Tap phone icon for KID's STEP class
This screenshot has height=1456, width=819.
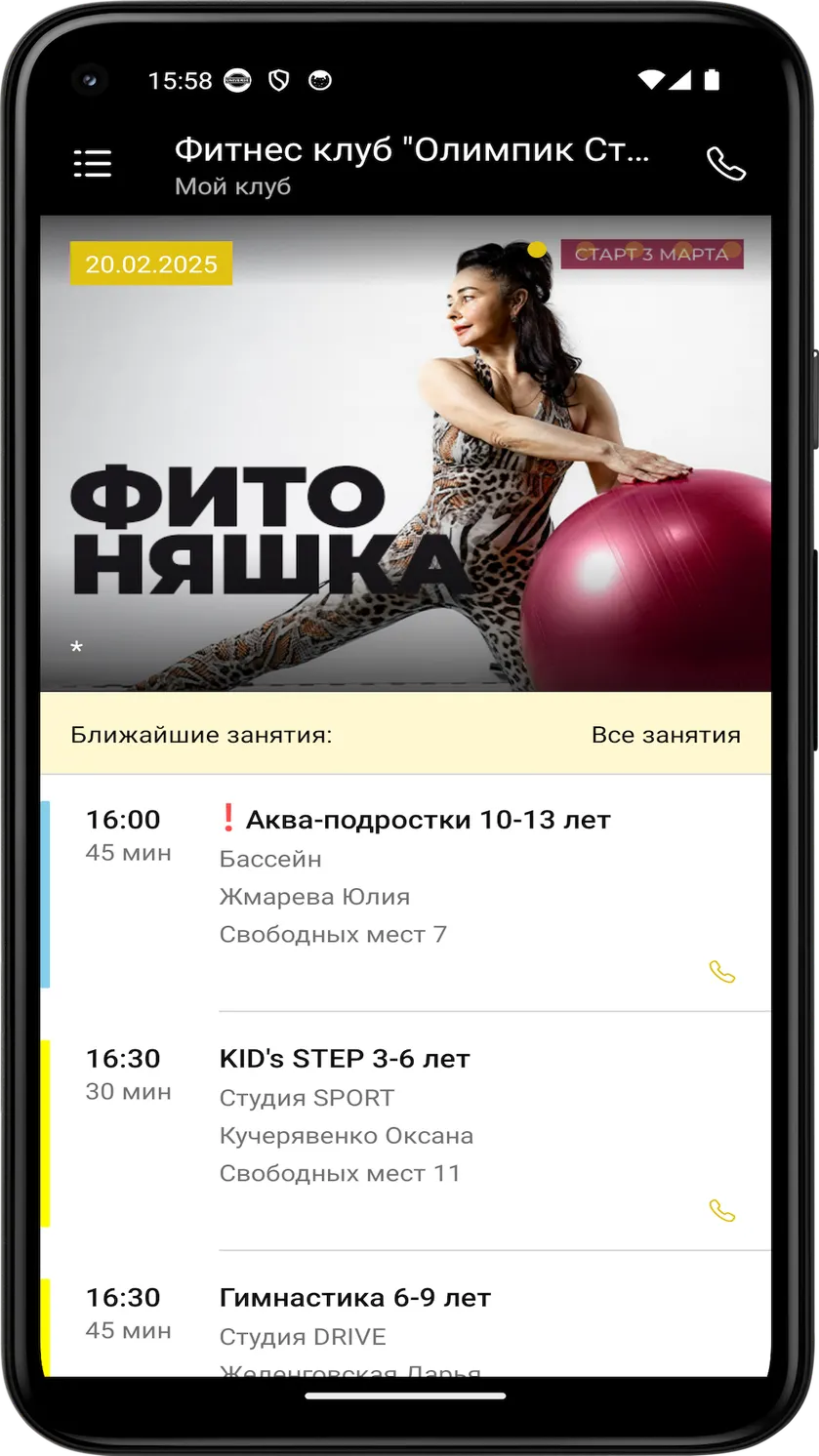point(721,1211)
